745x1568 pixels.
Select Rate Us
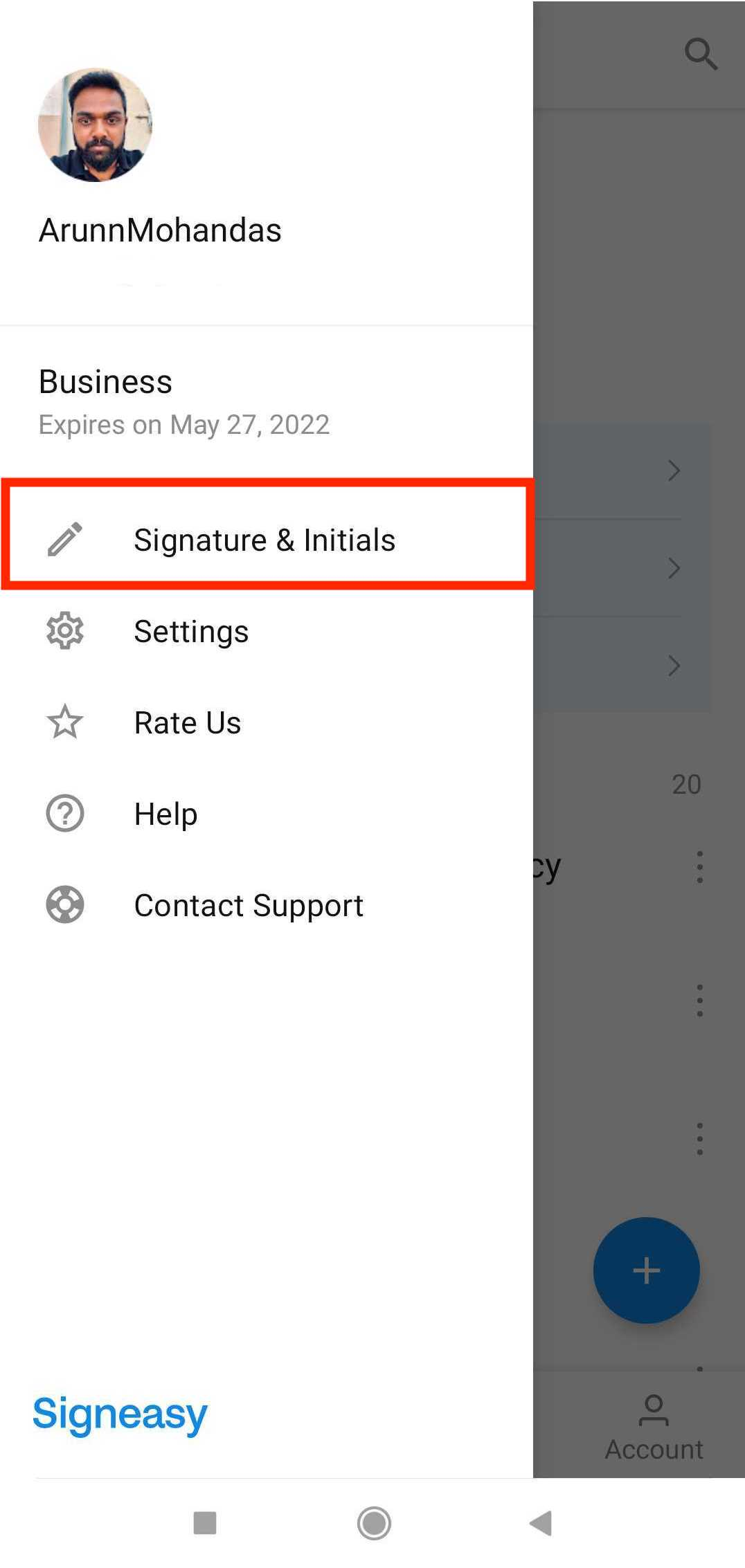tap(267, 722)
